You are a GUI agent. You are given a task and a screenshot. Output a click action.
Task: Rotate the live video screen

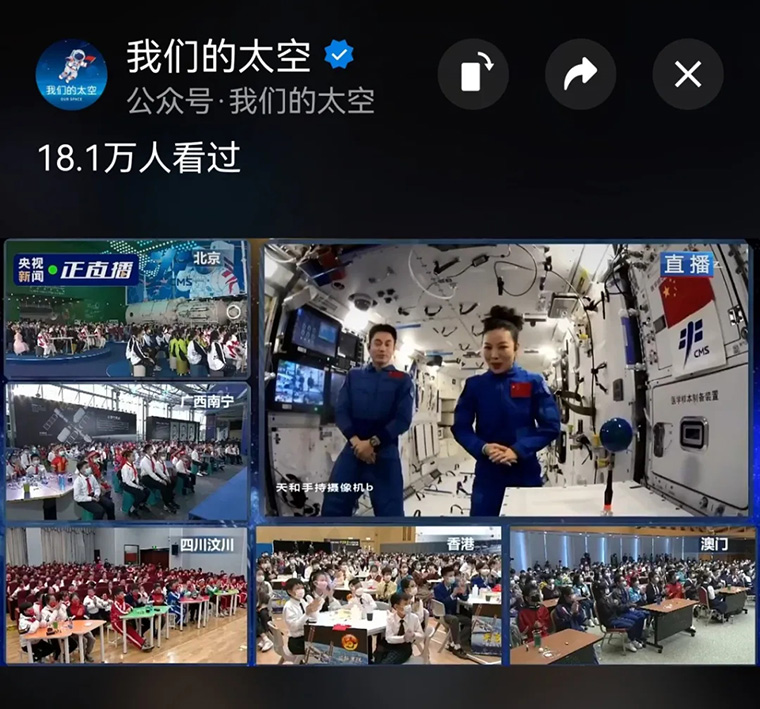473,74
